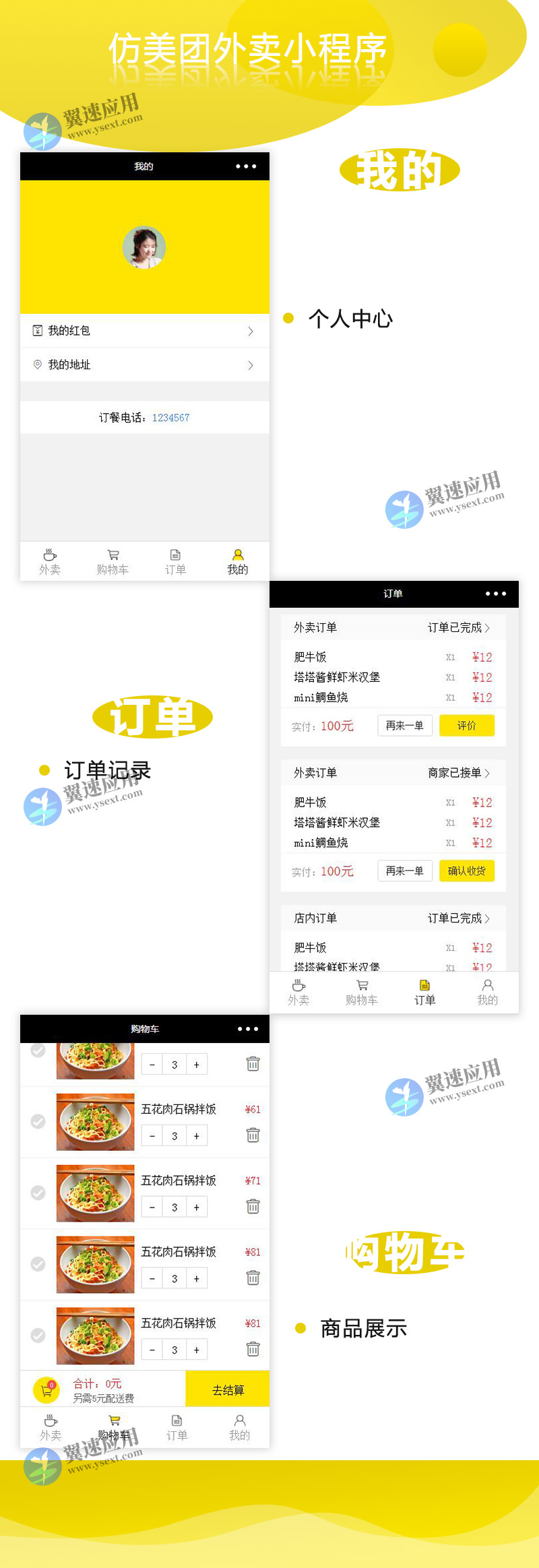Image resolution: width=539 pixels, height=1568 pixels.
Task: Open 我的地址 via its right chevron
Action: [x=251, y=365]
